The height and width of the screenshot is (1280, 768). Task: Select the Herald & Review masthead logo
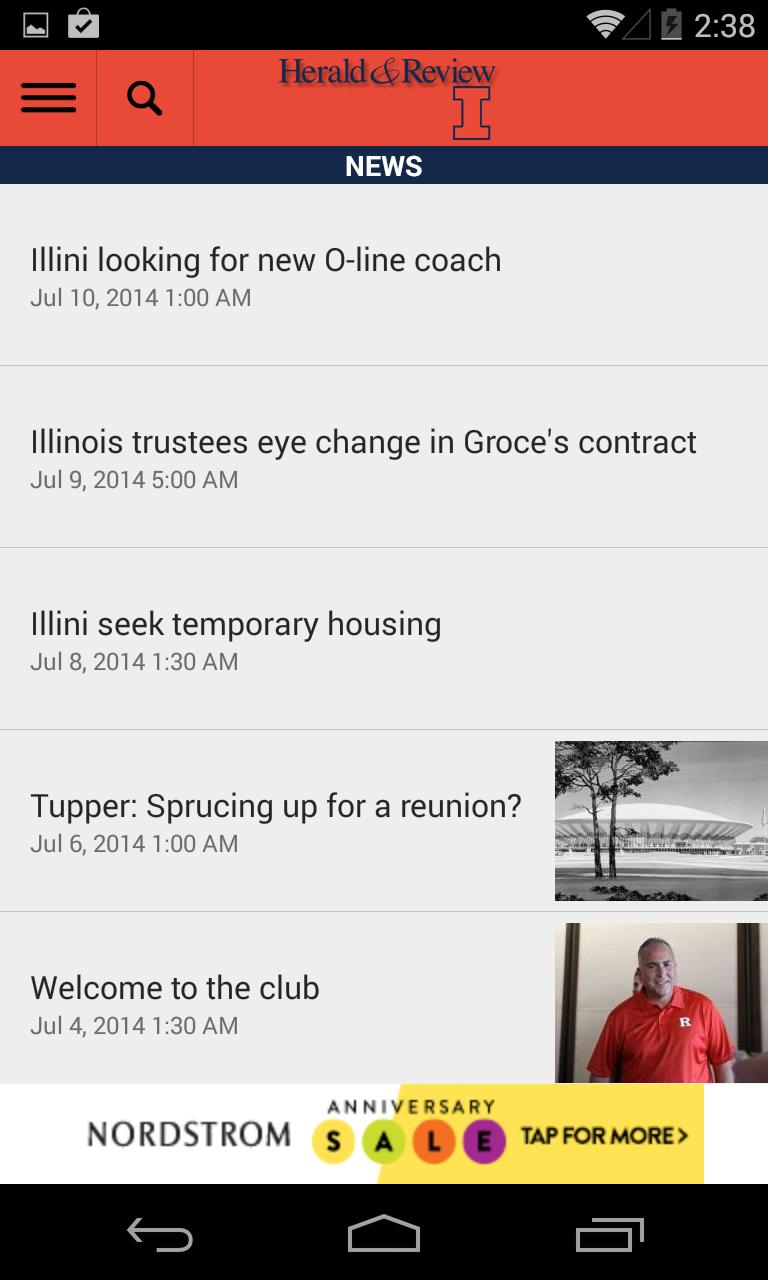click(387, 70)
